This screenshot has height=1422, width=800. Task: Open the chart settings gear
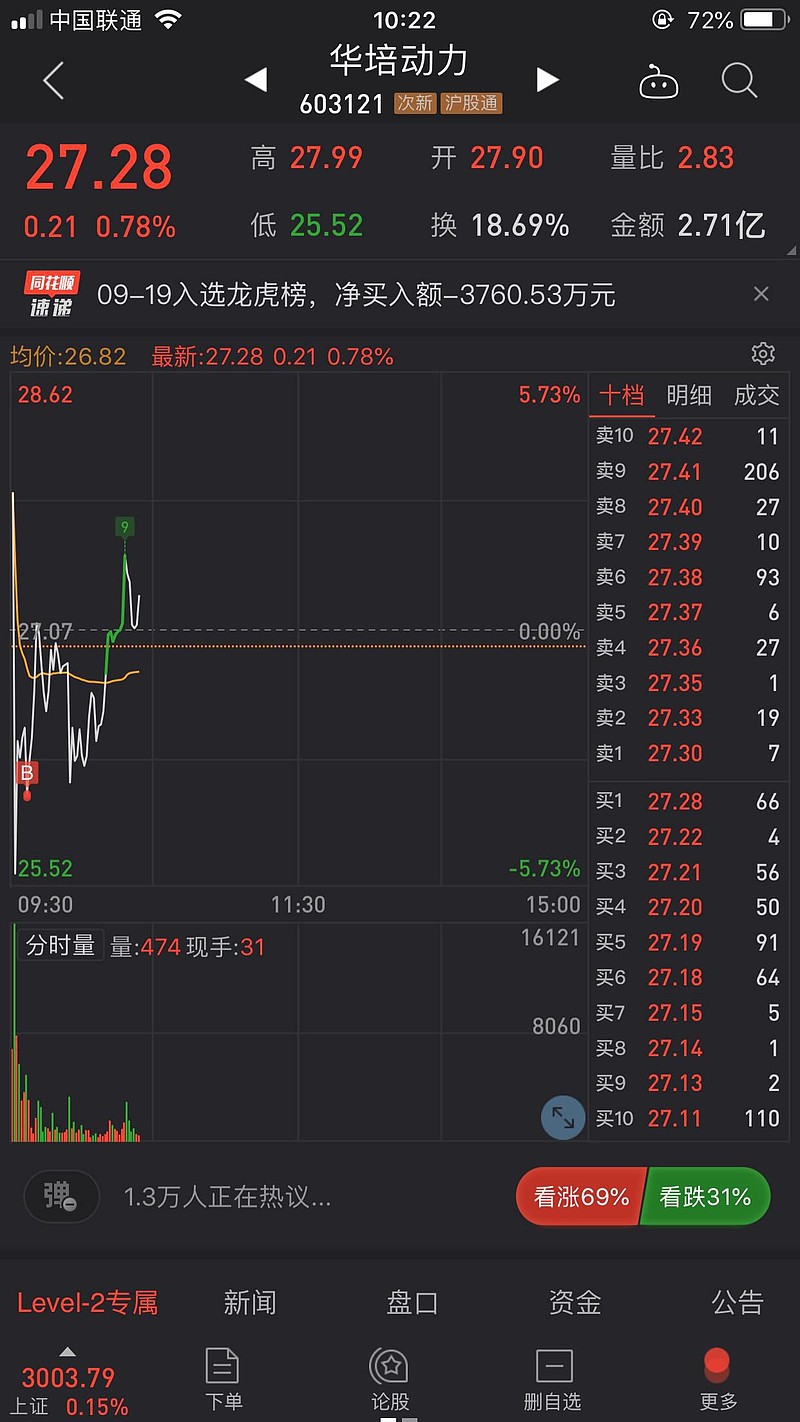(x=763, y=354)
